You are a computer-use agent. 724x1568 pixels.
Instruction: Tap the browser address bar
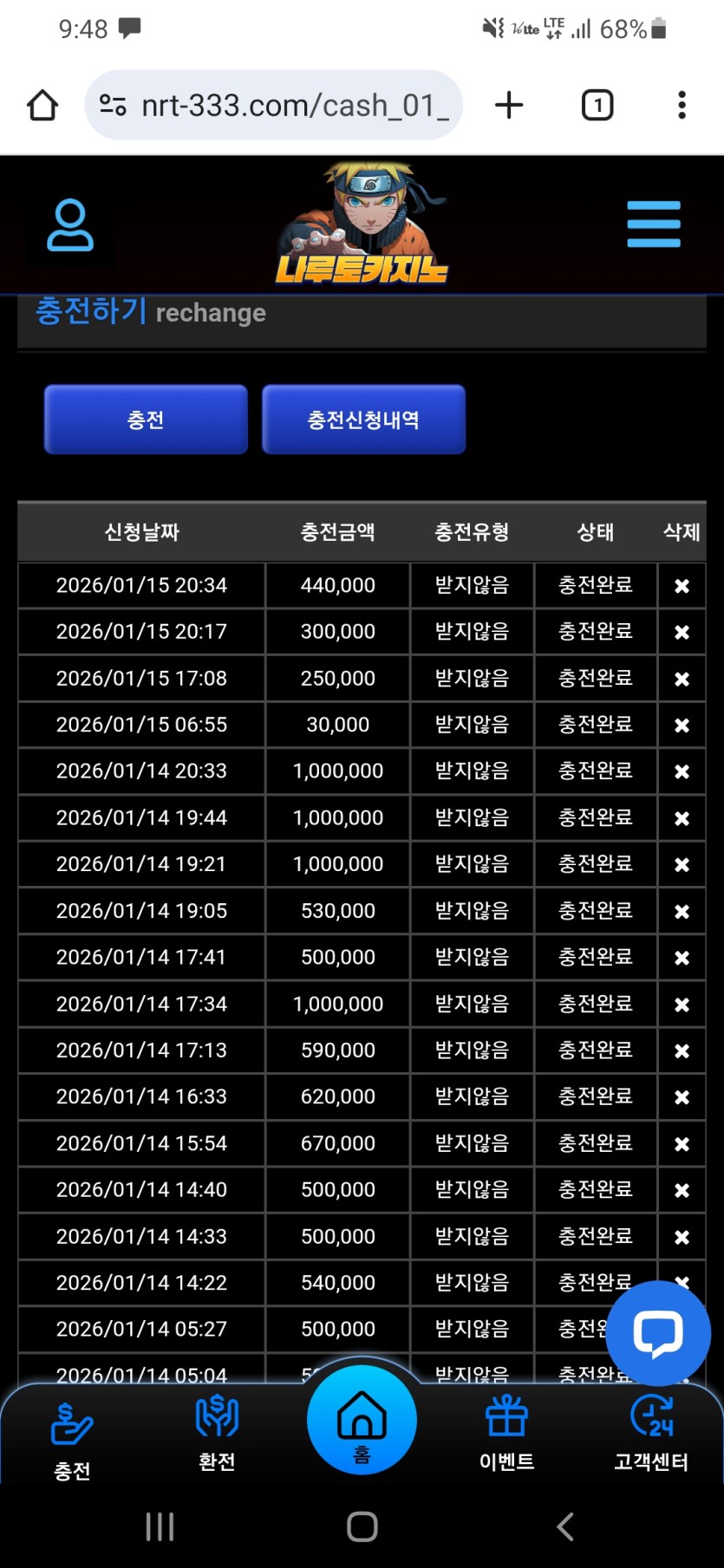286,106
